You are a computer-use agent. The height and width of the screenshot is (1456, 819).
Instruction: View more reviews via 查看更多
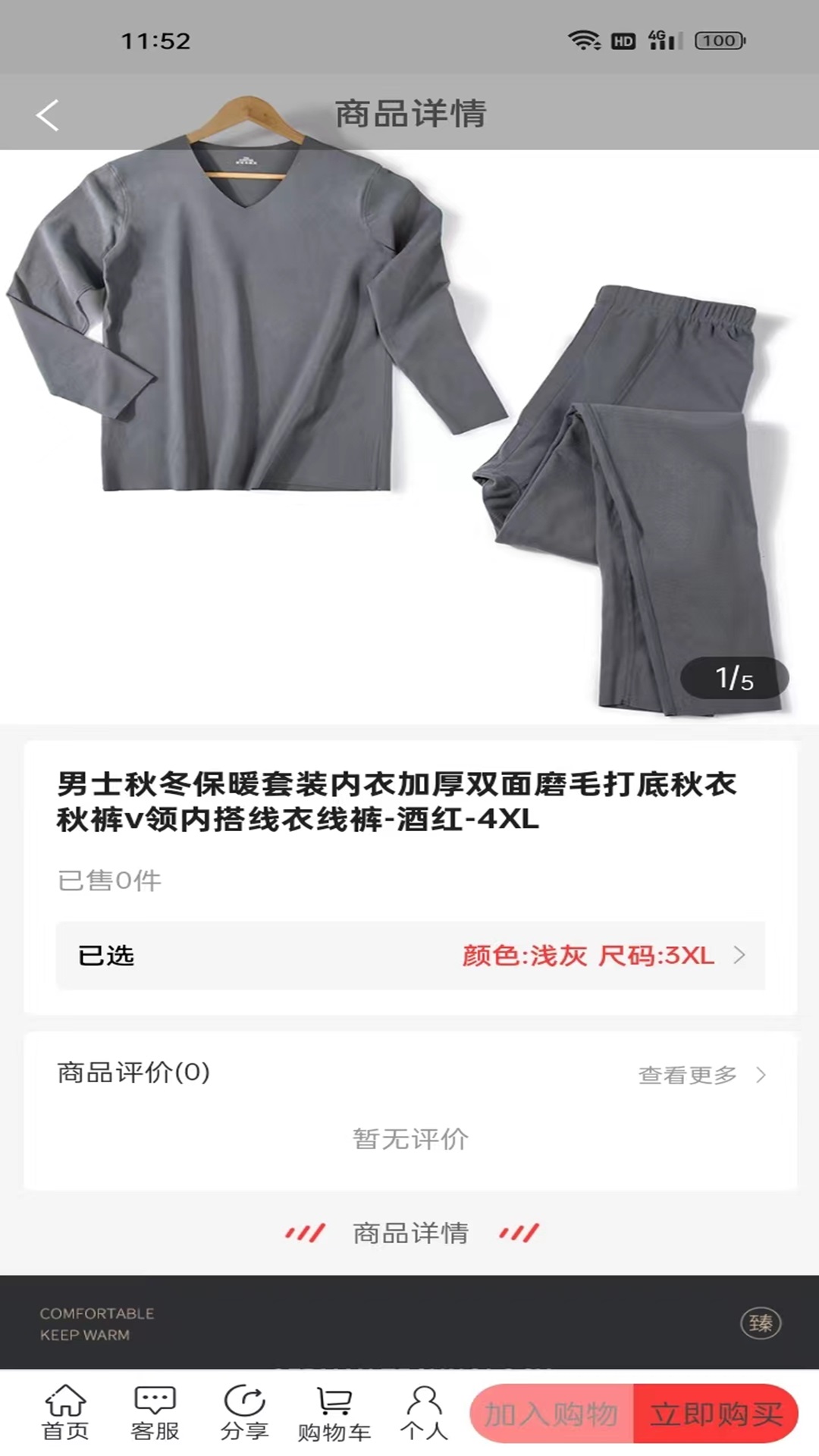(701, 1075)
